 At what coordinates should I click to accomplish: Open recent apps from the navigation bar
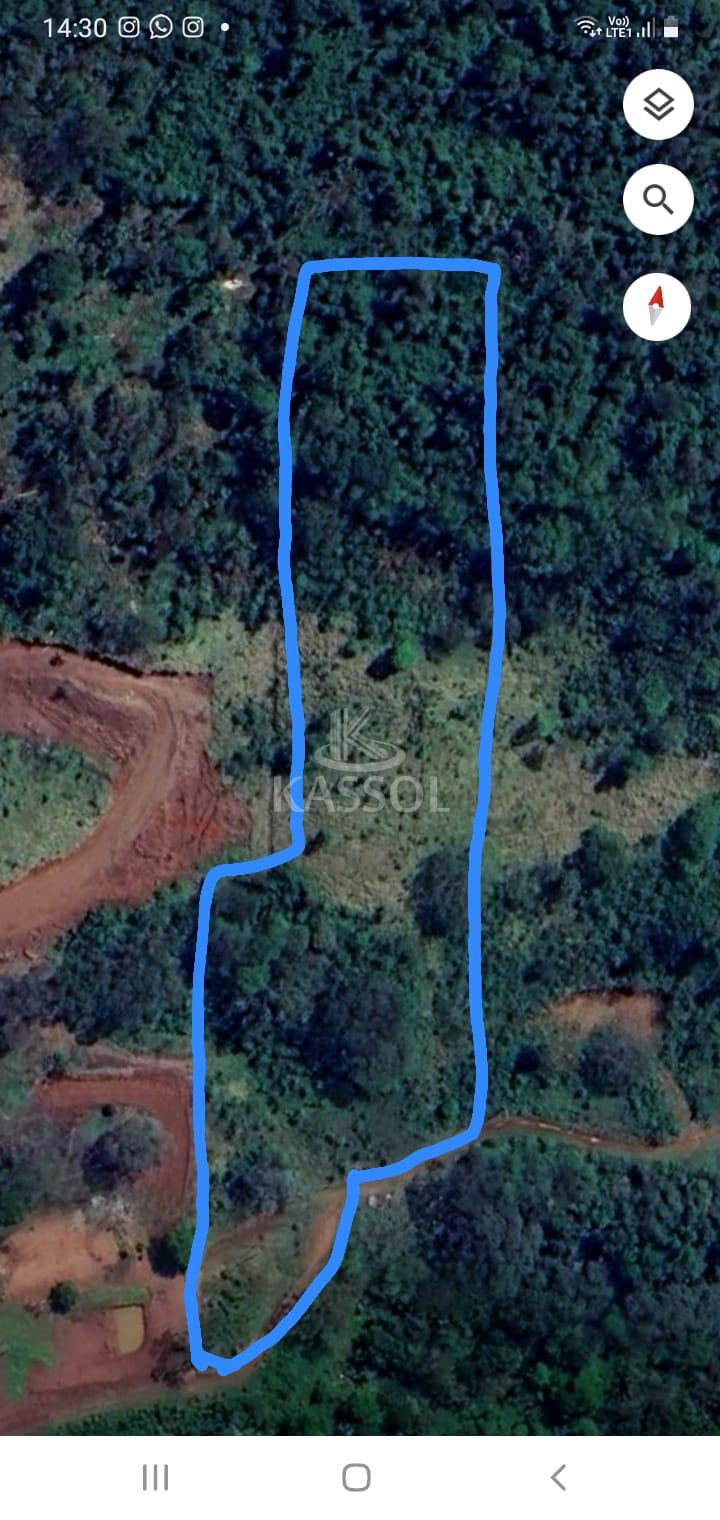pyautogui.click(x=155, y=1477)
